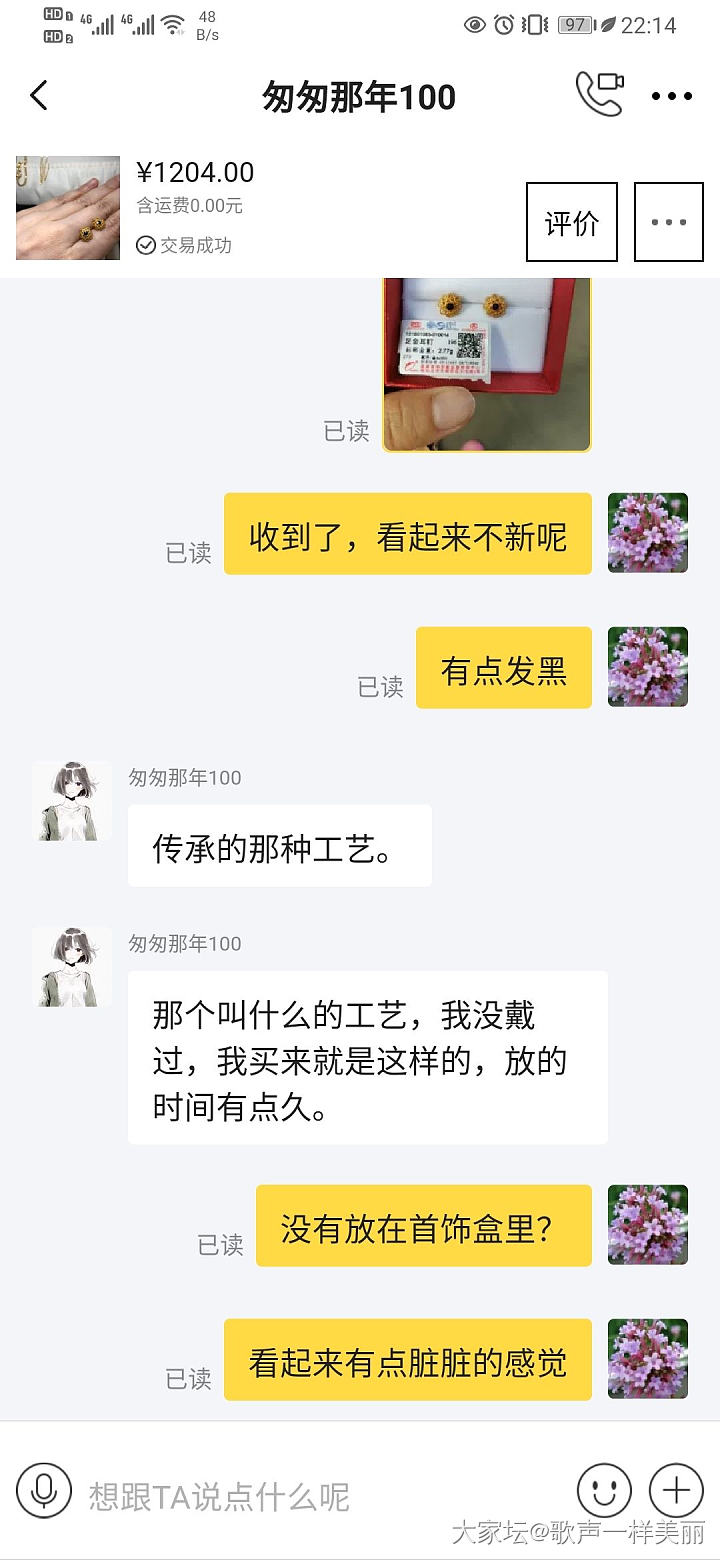Open more order options beside 评价

668,222
